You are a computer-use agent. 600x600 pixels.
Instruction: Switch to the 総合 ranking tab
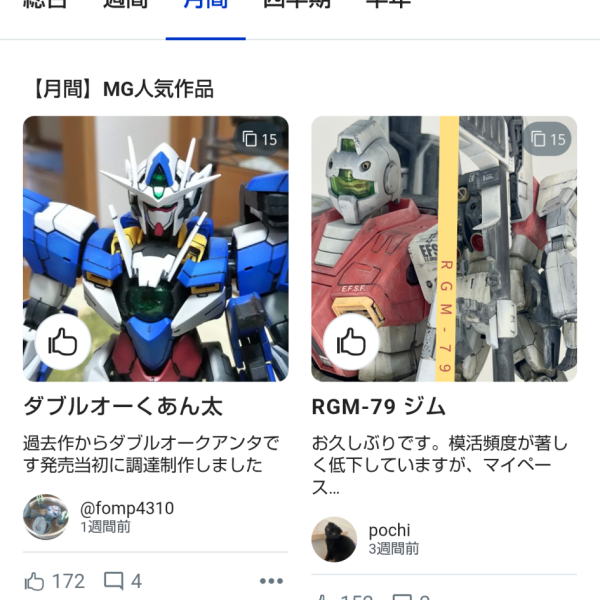45,5
